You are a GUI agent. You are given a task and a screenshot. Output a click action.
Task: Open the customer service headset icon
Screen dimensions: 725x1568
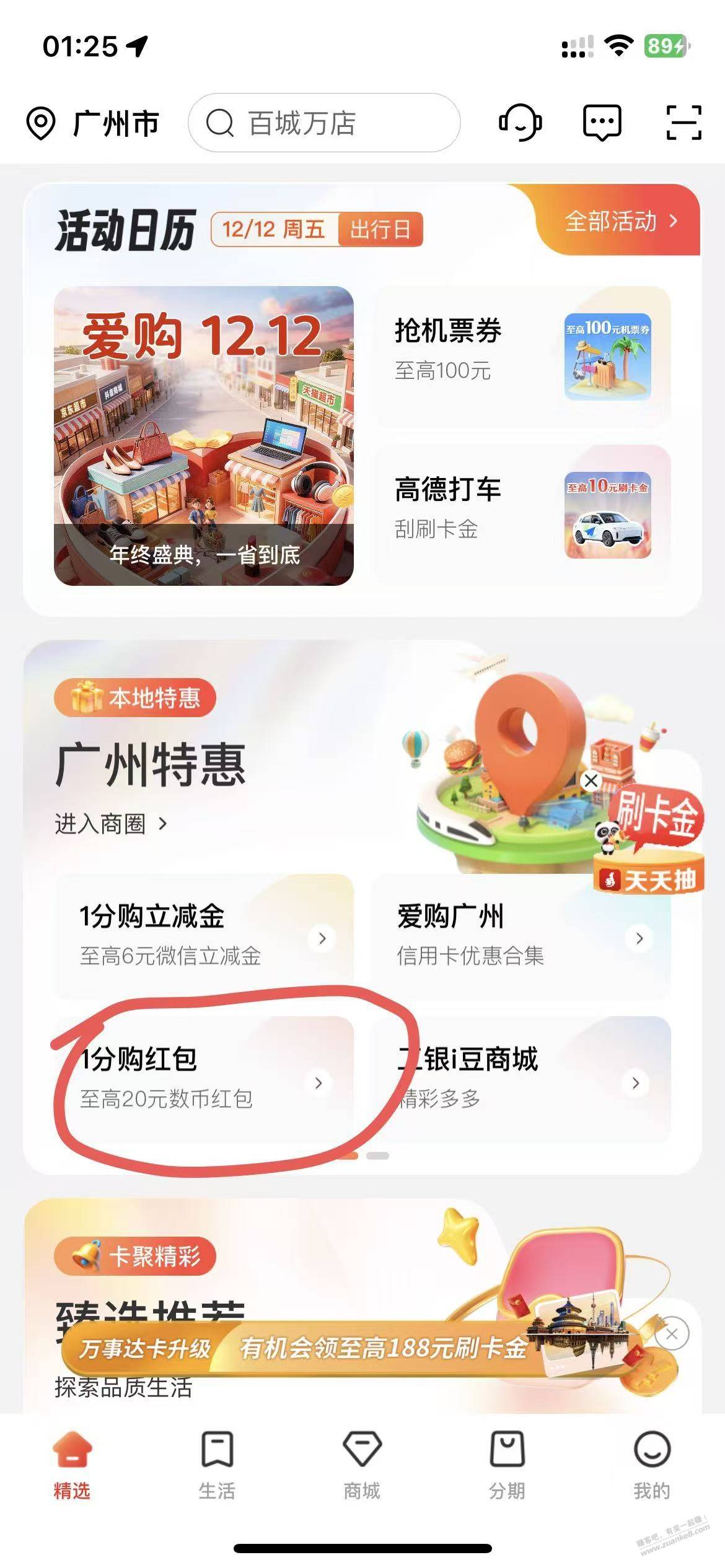(x=520, y=122)
